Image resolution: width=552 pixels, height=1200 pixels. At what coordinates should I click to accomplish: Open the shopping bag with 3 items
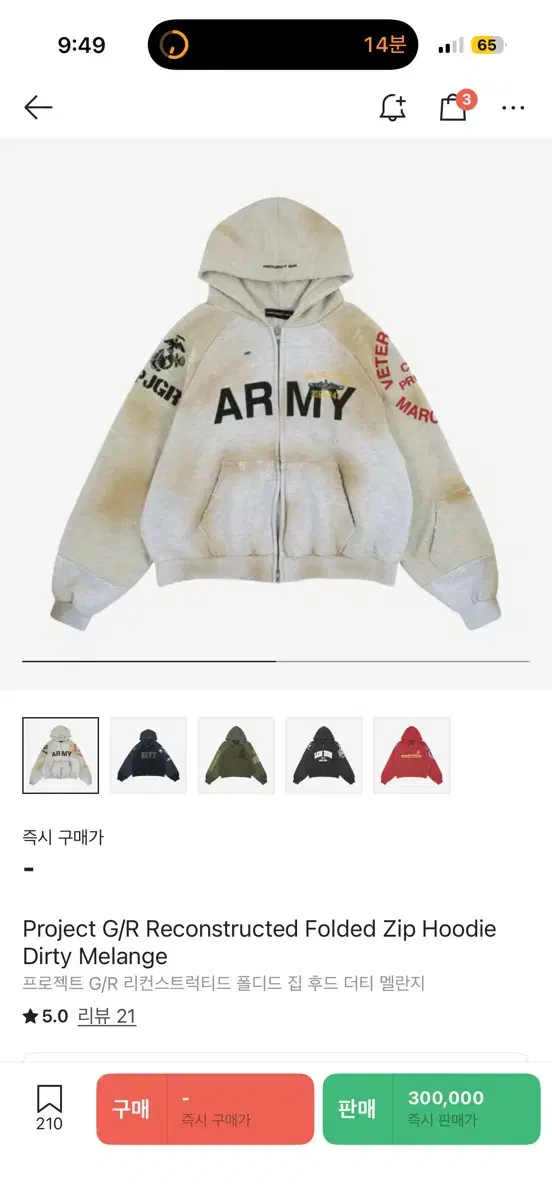456,106
